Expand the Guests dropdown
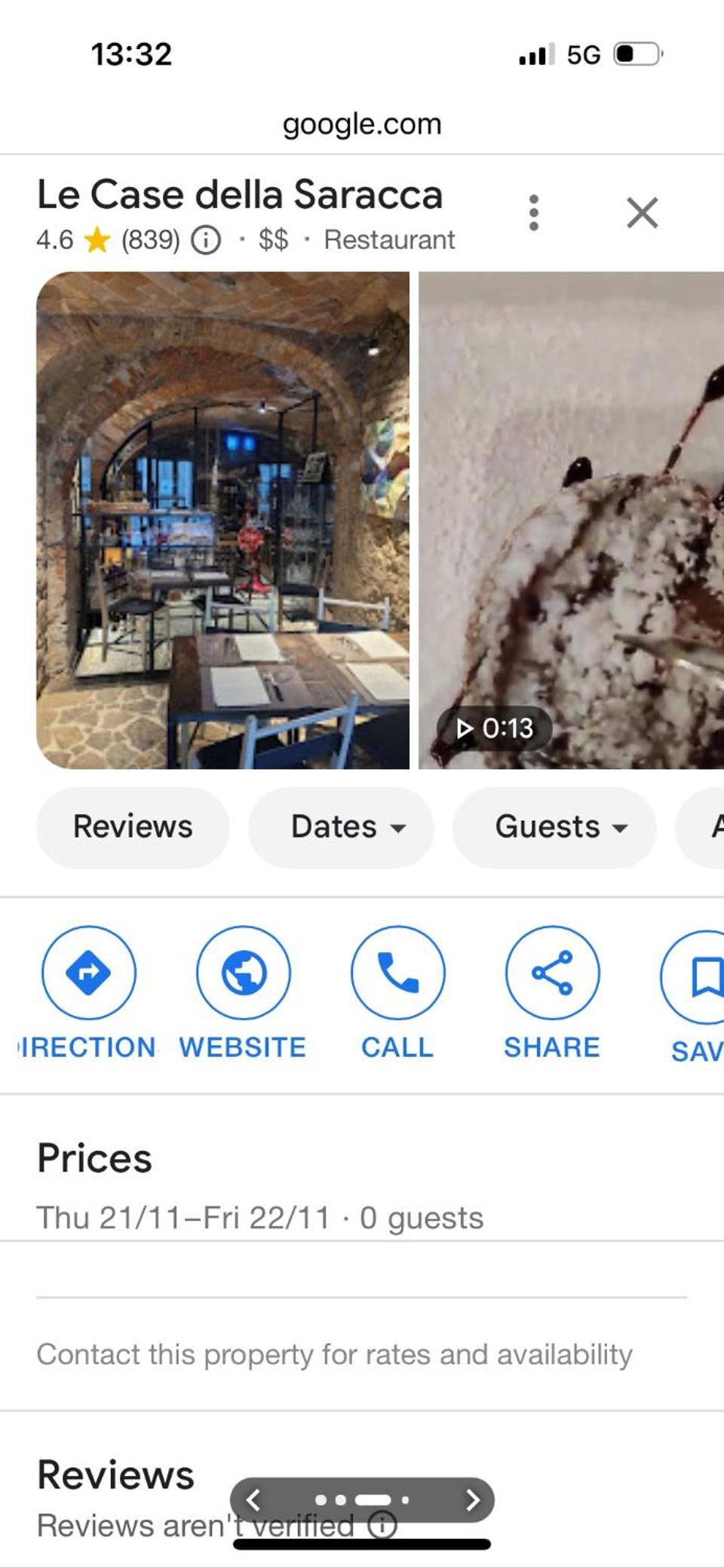The width and height of the screenshot is (724, 1568). (x=554, y=827)
